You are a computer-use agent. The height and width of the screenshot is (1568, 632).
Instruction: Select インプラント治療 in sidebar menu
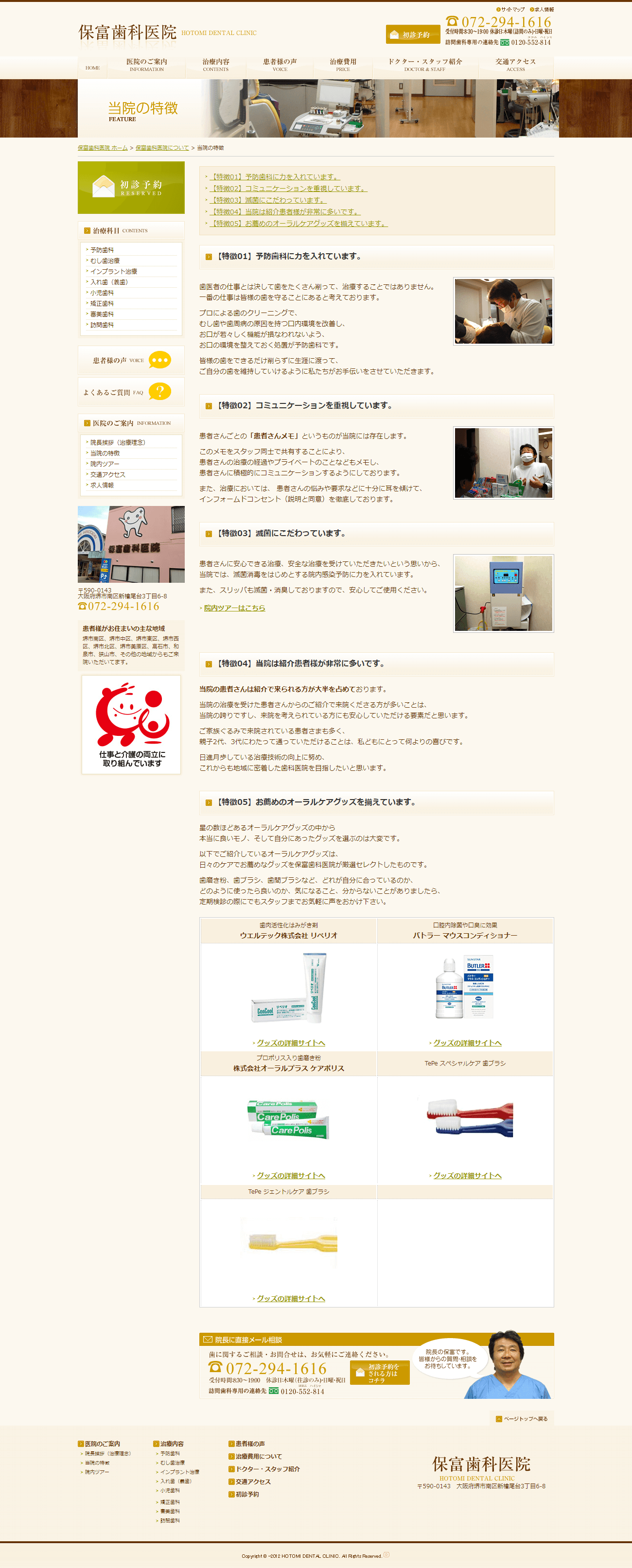pos(113,272)
